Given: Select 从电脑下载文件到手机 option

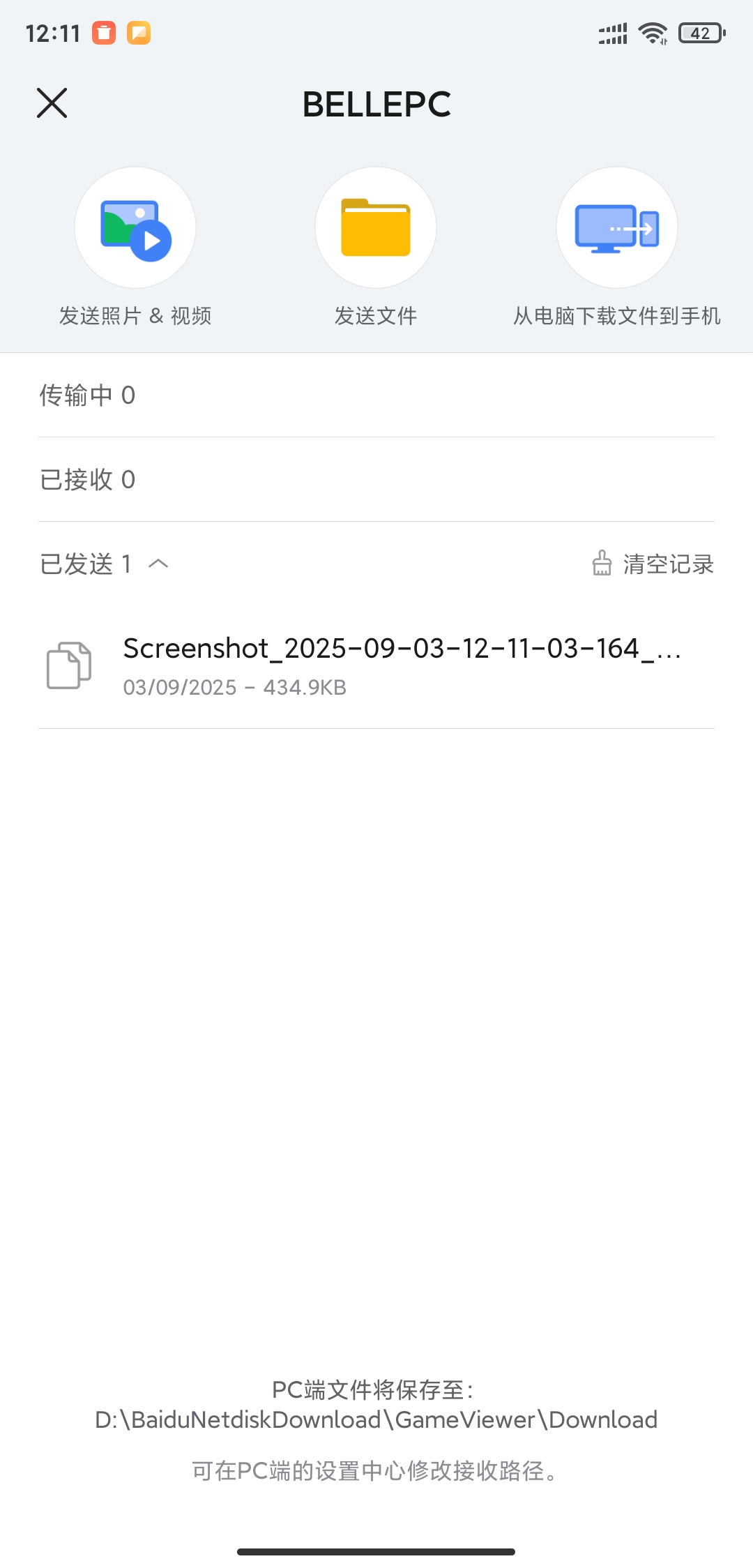Looking at the screenshot, I should point(616,228).
